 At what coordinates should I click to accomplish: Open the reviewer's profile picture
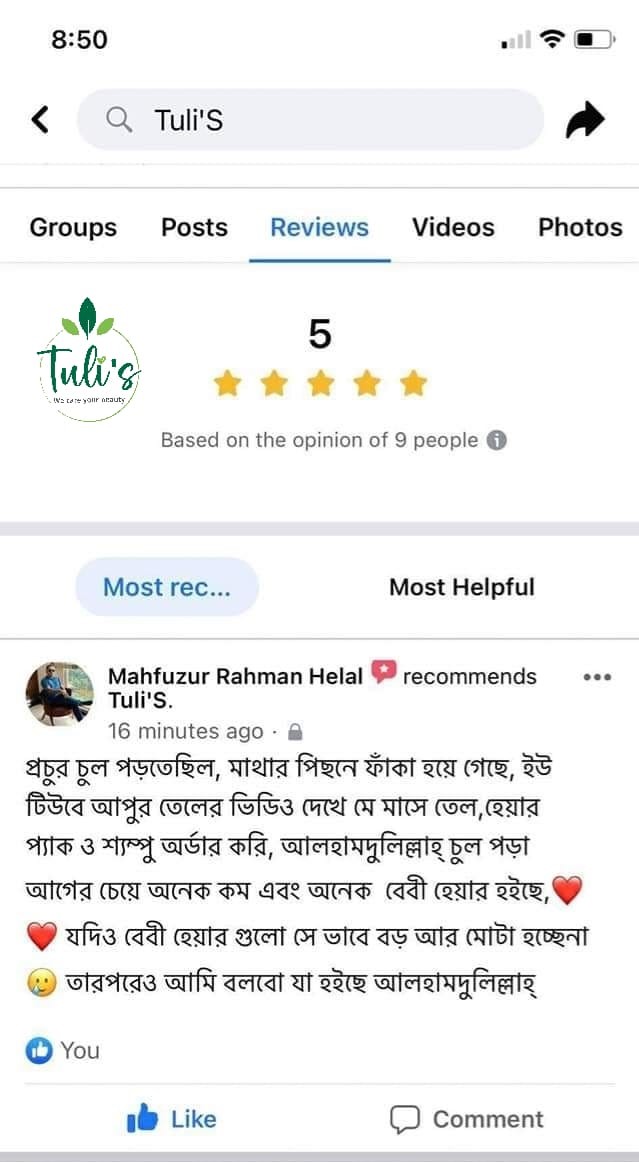tap(59, 693)
